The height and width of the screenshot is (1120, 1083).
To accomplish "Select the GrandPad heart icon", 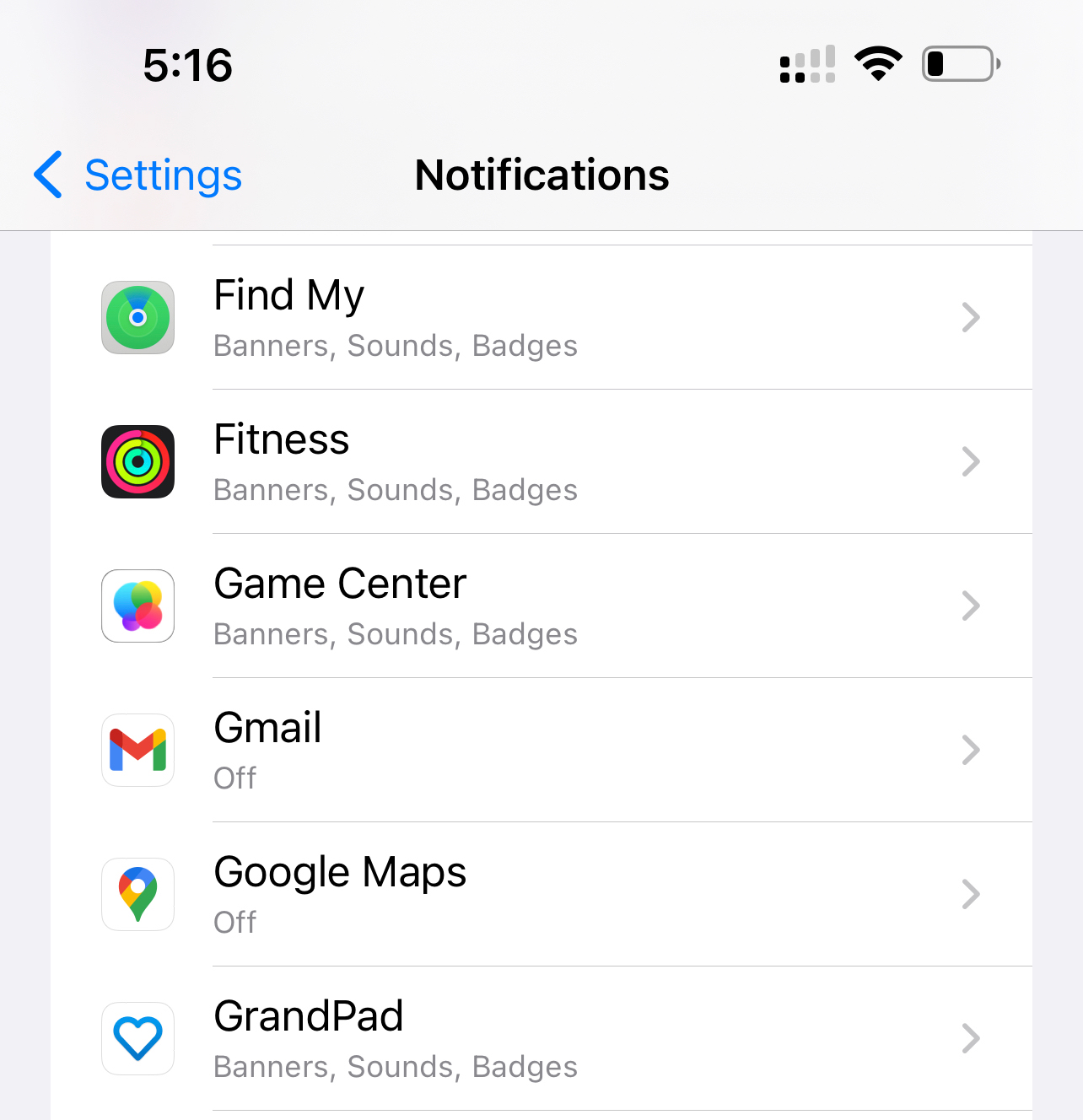I will [137, 1038].
